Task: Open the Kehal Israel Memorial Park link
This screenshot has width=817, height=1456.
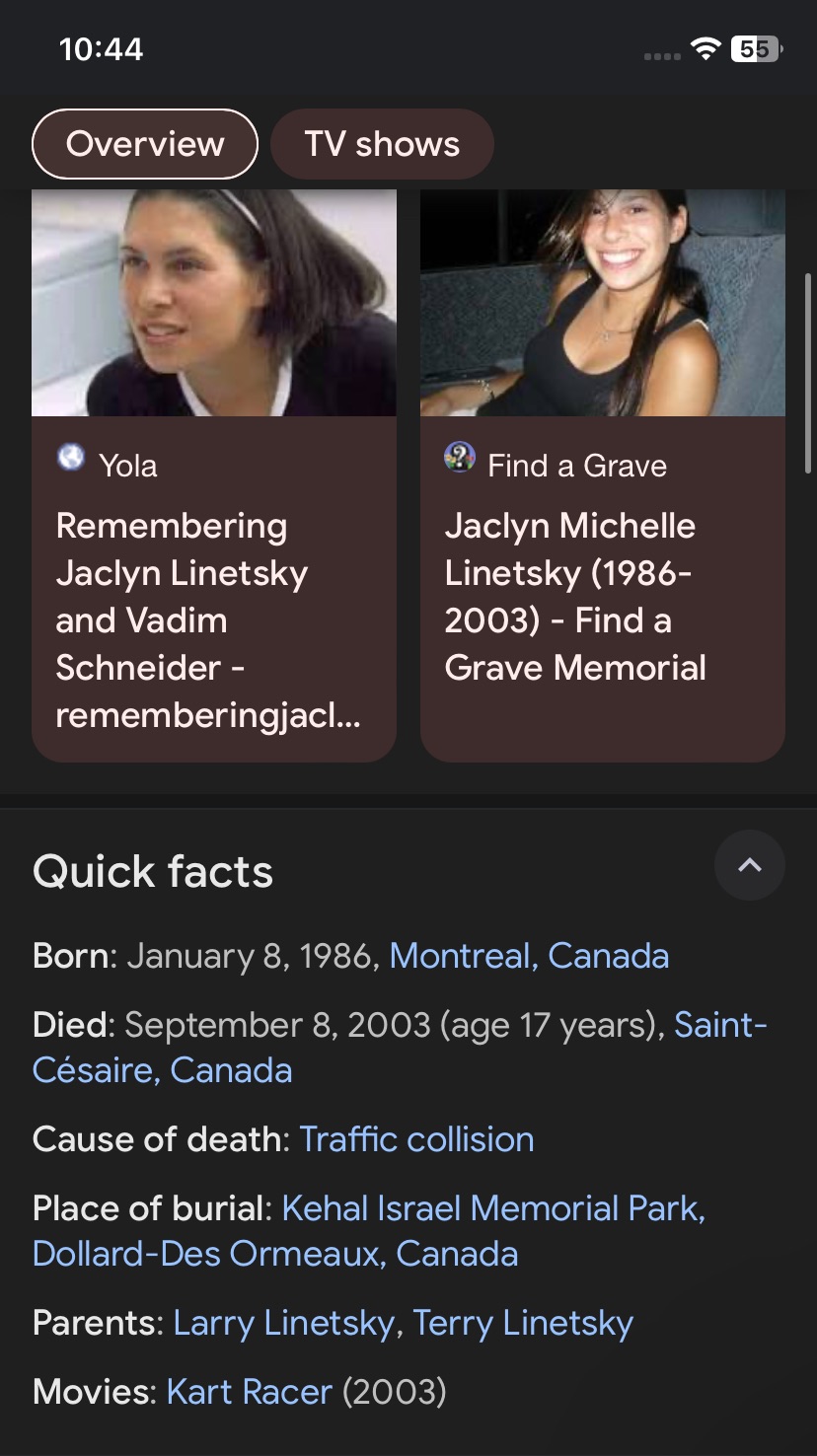Action: click(493, 1208)
